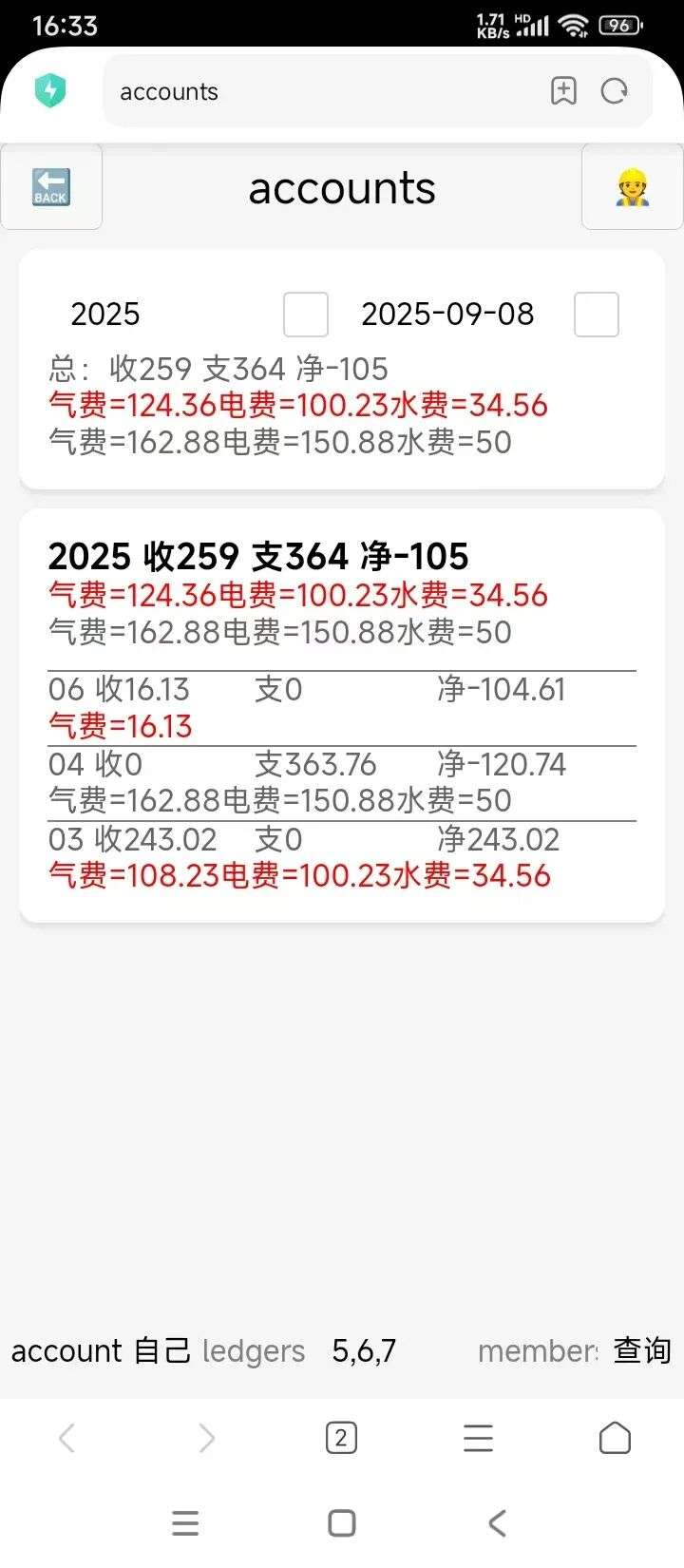The height and width of the screenshot is (1568, 684).
Task: Open the browser shield icon
Action: click(x=49, y=91)
